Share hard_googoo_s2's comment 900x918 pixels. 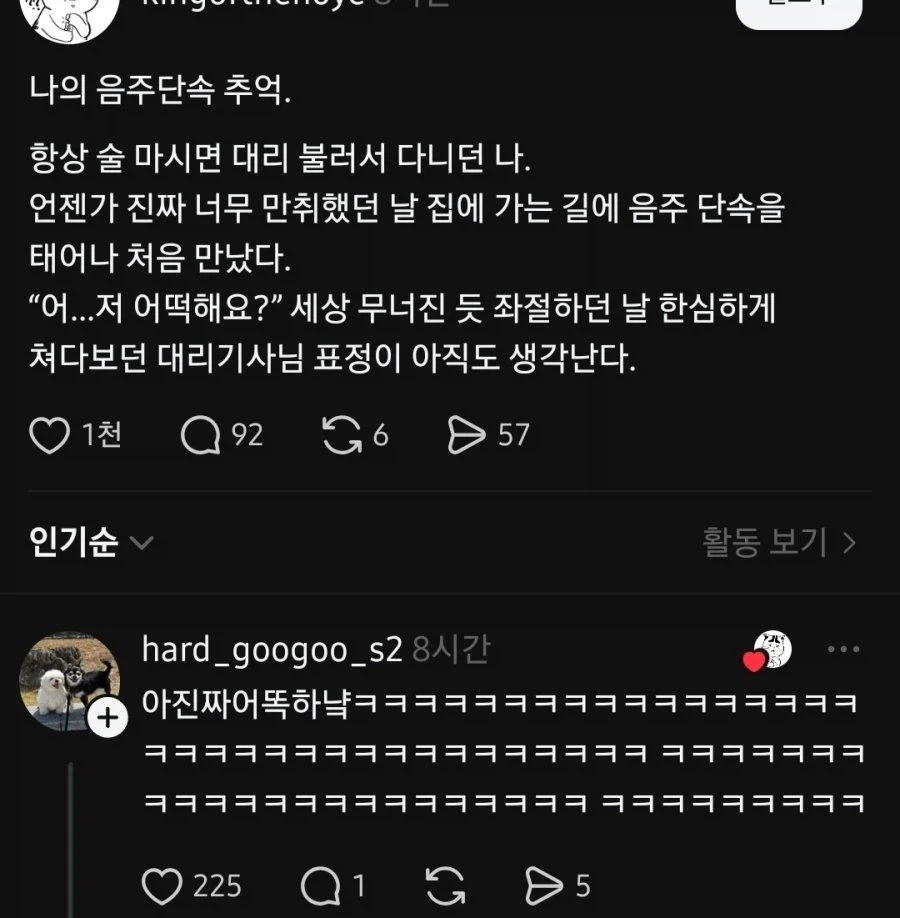(x=545, y=884)
